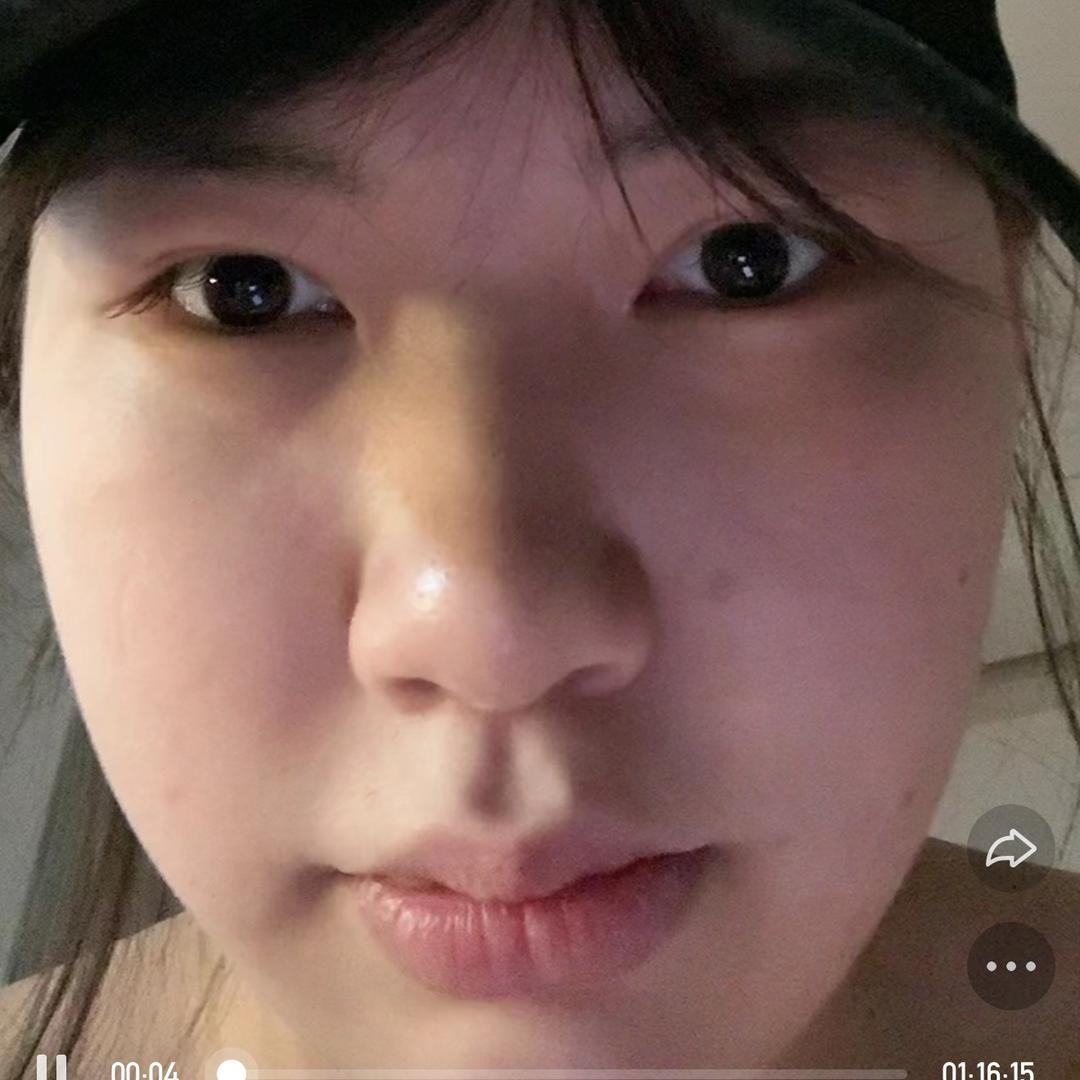Pause the video playback
Viewport: 1080px width, 1080px height.
[51, 1069]
